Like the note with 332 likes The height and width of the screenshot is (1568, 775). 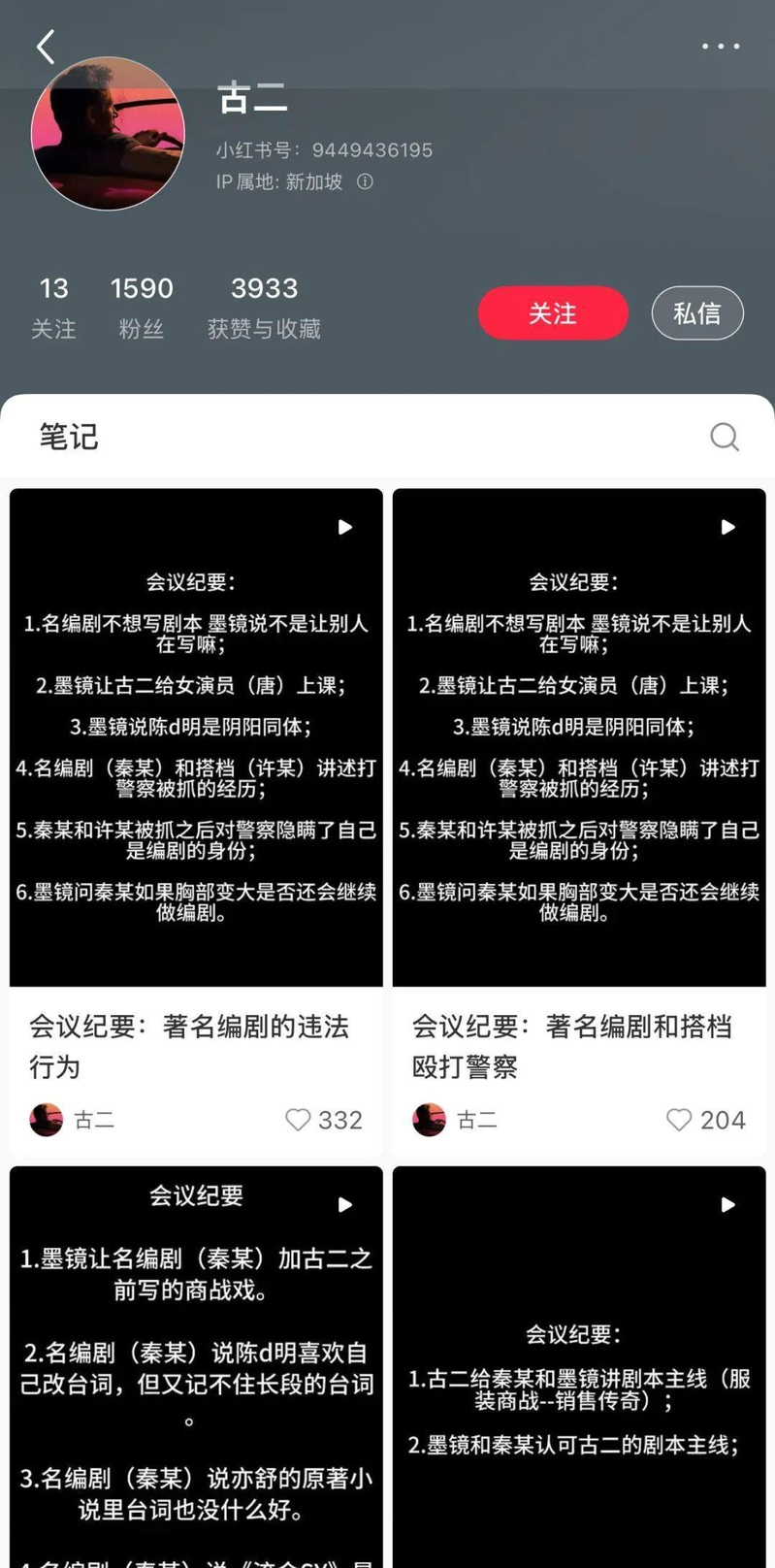[299, 1120]
